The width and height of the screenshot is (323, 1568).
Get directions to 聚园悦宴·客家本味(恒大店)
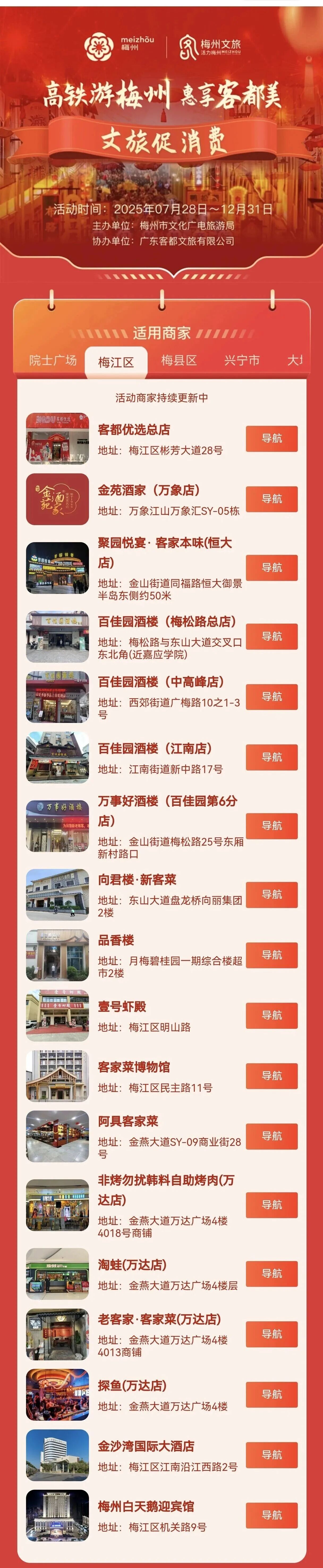[271, 567]
